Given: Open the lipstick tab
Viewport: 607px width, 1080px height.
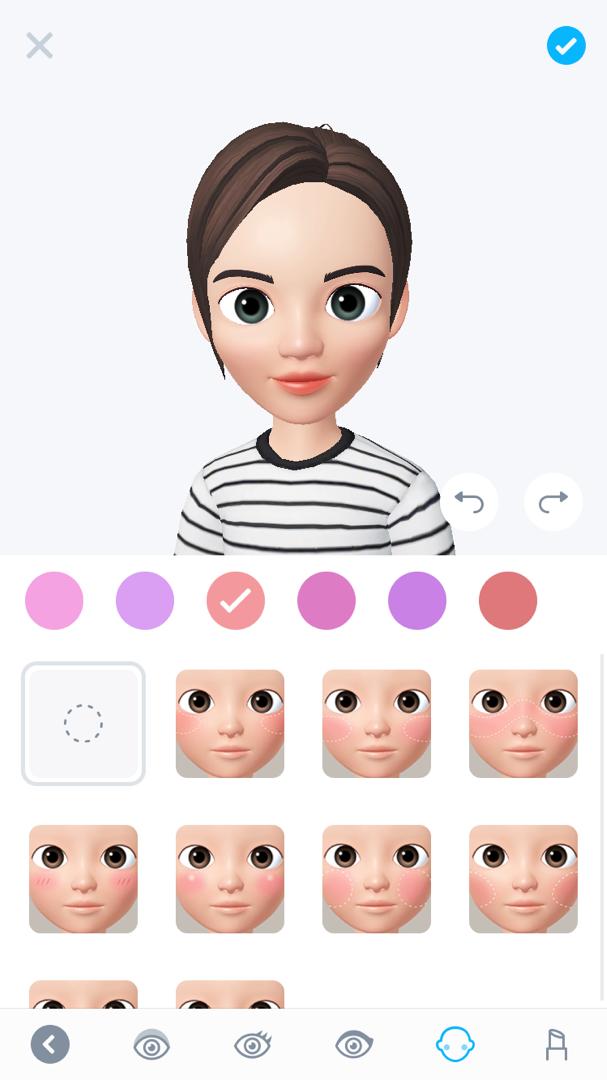Looking at the screenshot, I should (556, 1046).
